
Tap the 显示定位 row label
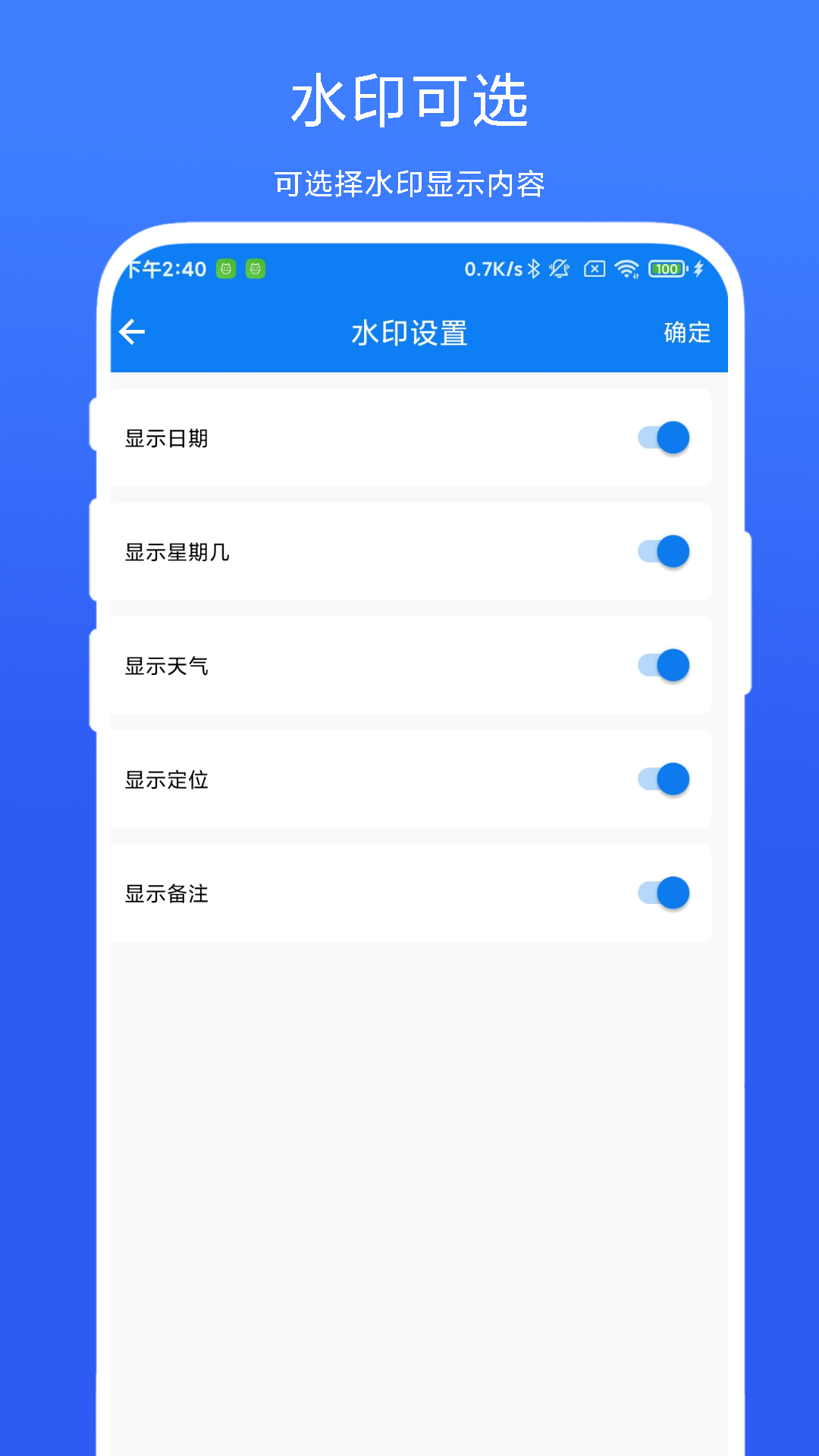point(168,779)
